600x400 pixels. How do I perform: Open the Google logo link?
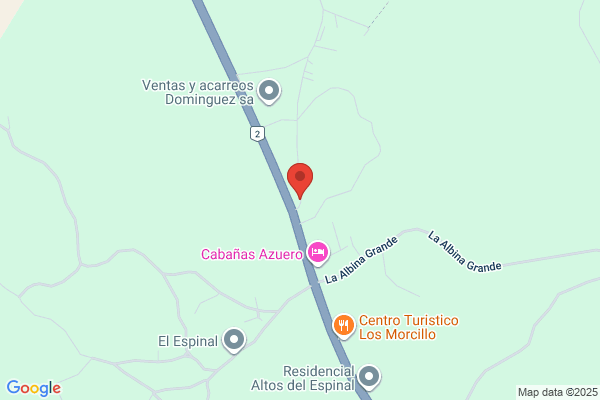tap(34, 388)
